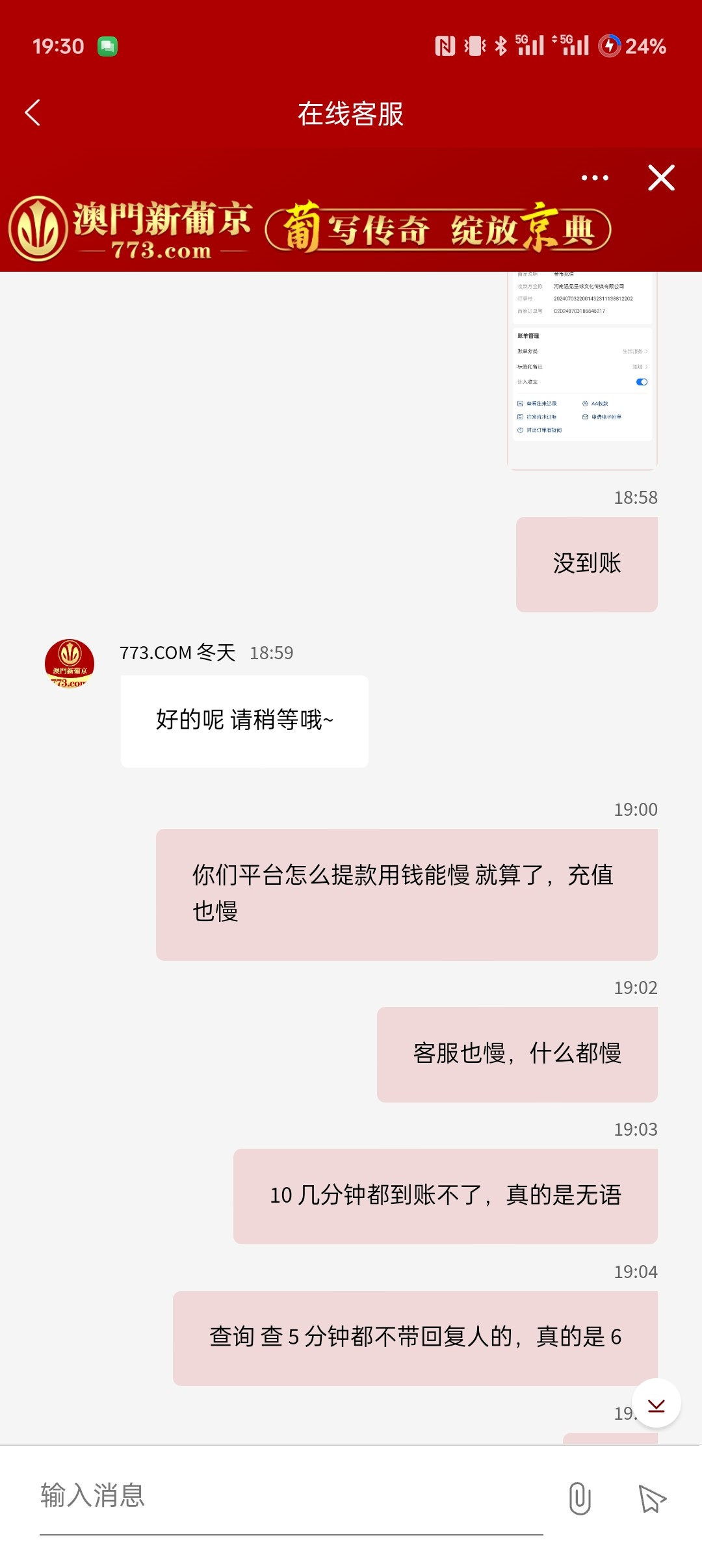Tap the 往来流水证明 link text

[541, 417]
